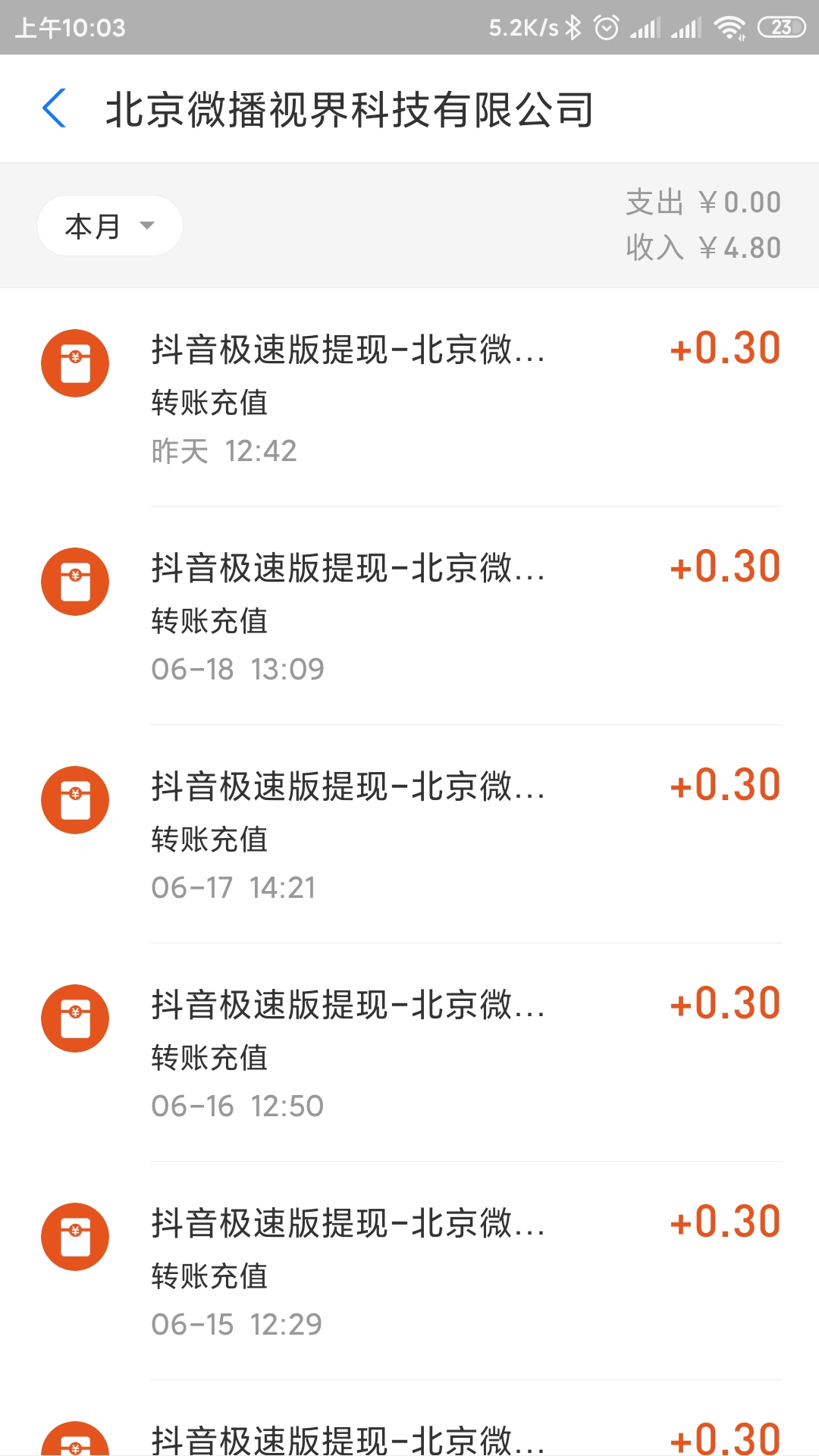The width and height of the screenshot is (819, 1456).
Task: Expand the 本月 month filter dropdown
Action: [110, 226]
